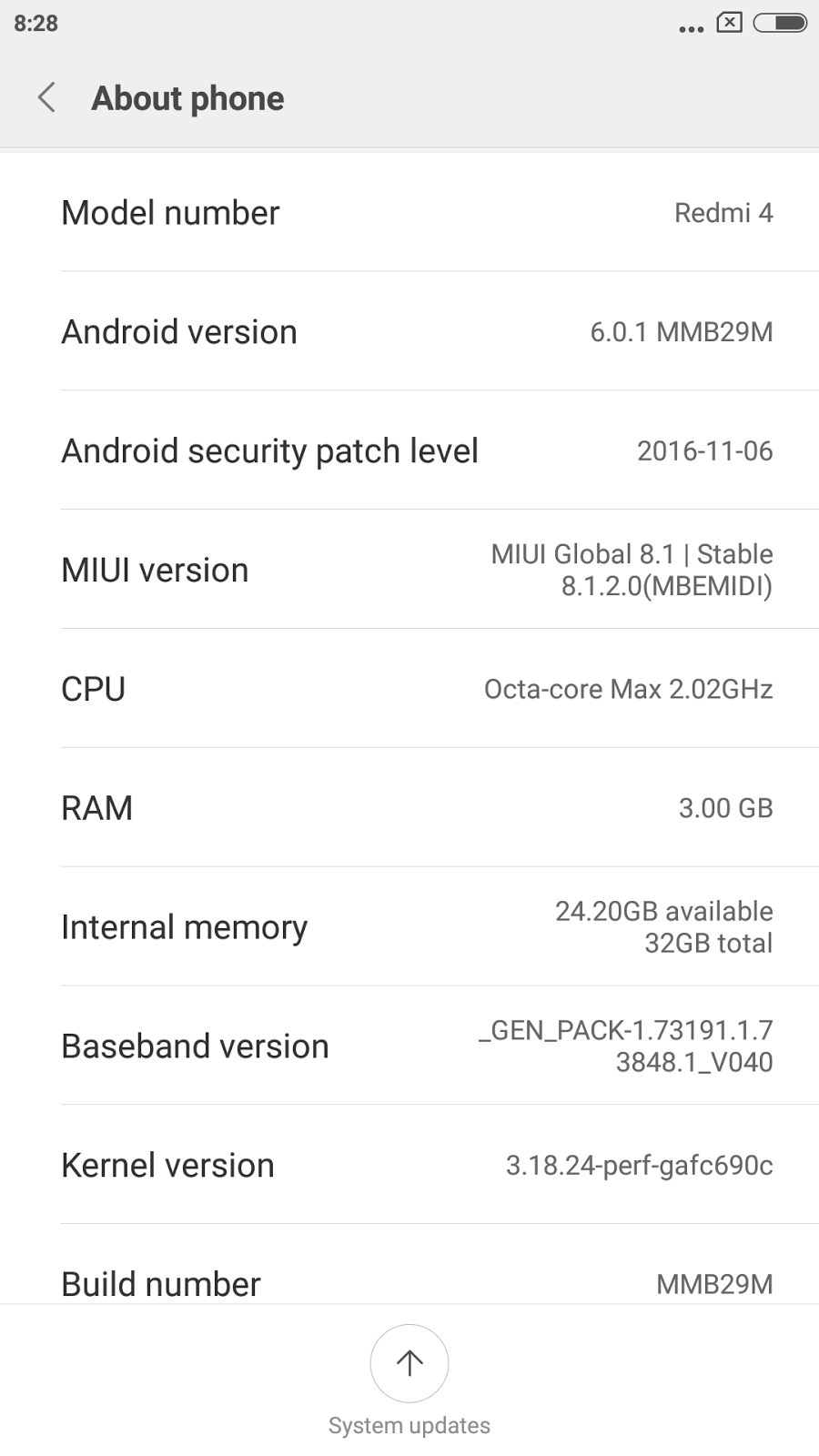The width and height of the screenshot is (819, 1456).
Task: Select the RAM row
Action: coord(409,808)
